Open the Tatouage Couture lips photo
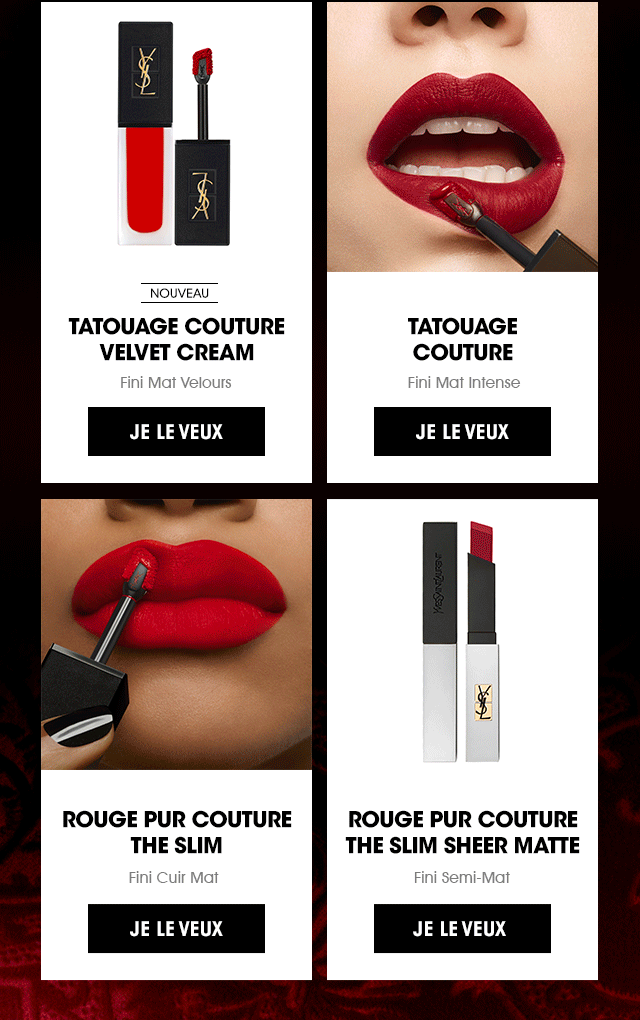 point(462,137)
